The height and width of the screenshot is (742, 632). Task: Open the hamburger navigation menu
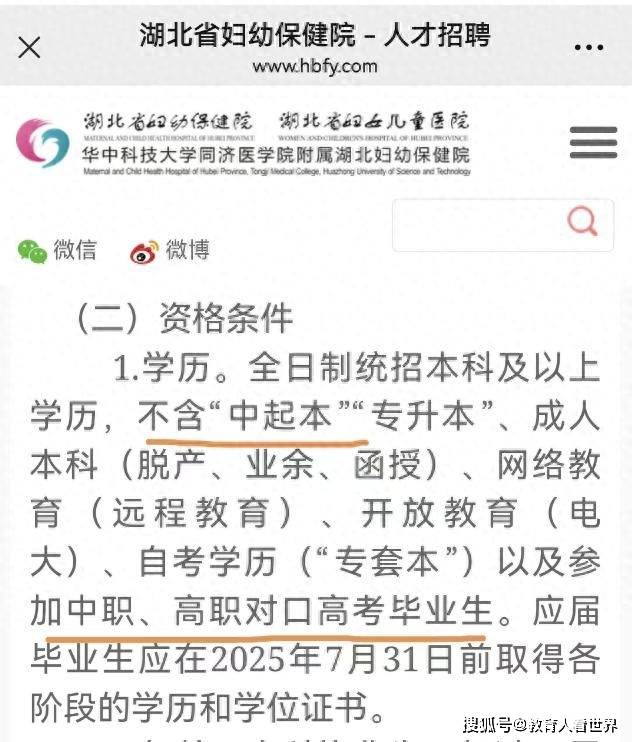pos(593,143)
